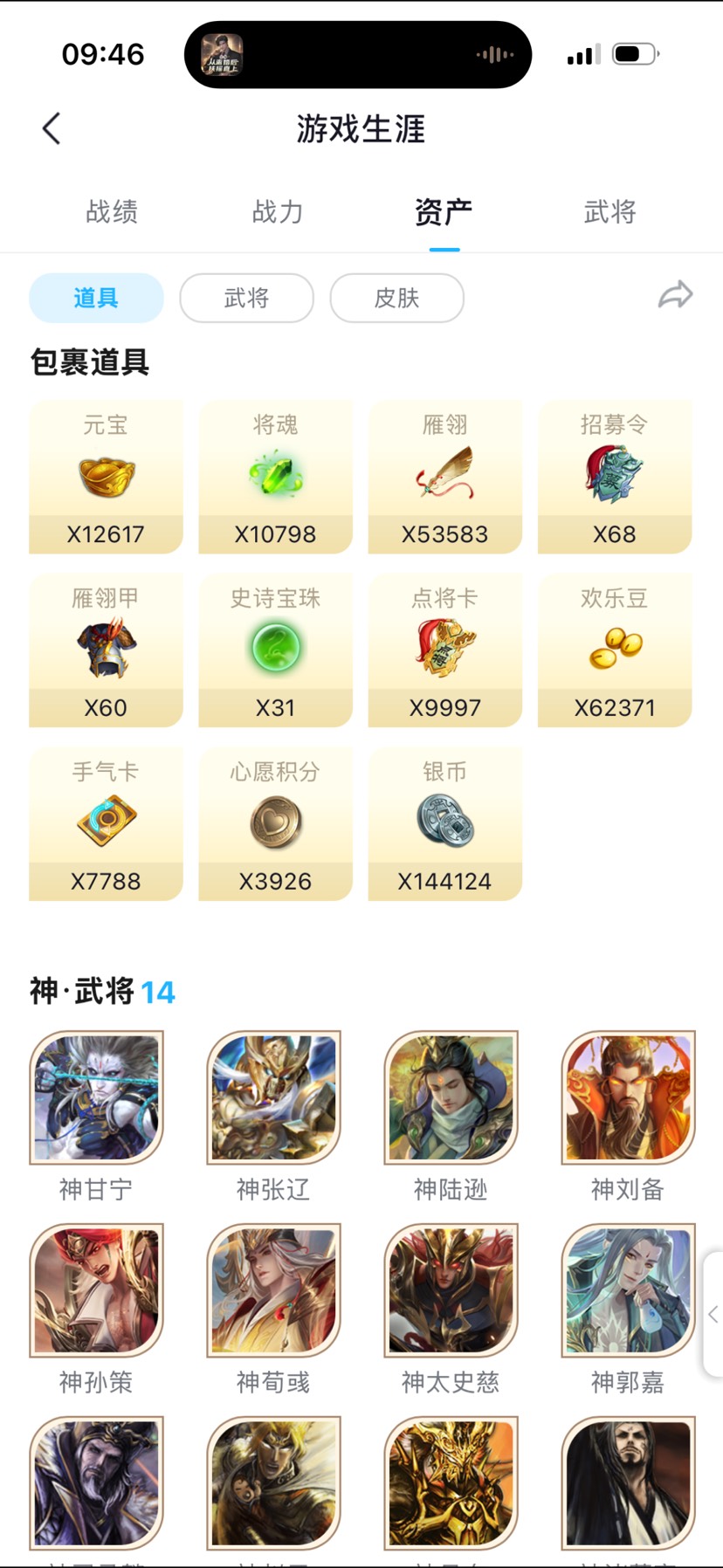Switch to the 战力 tab
723x1568 pixels.
tap(278, 211)
